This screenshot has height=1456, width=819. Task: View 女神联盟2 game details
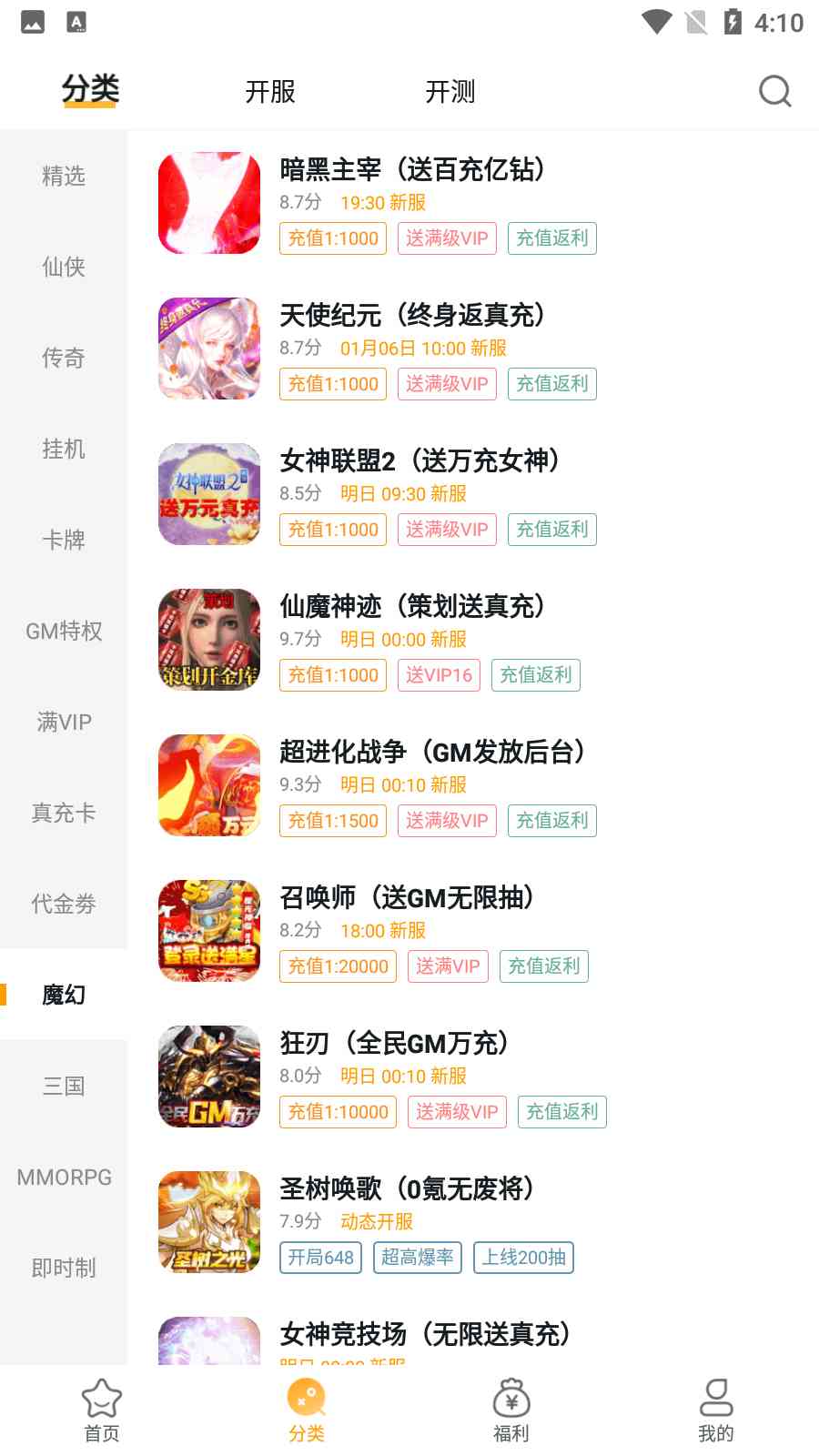(x=419, y=461)
